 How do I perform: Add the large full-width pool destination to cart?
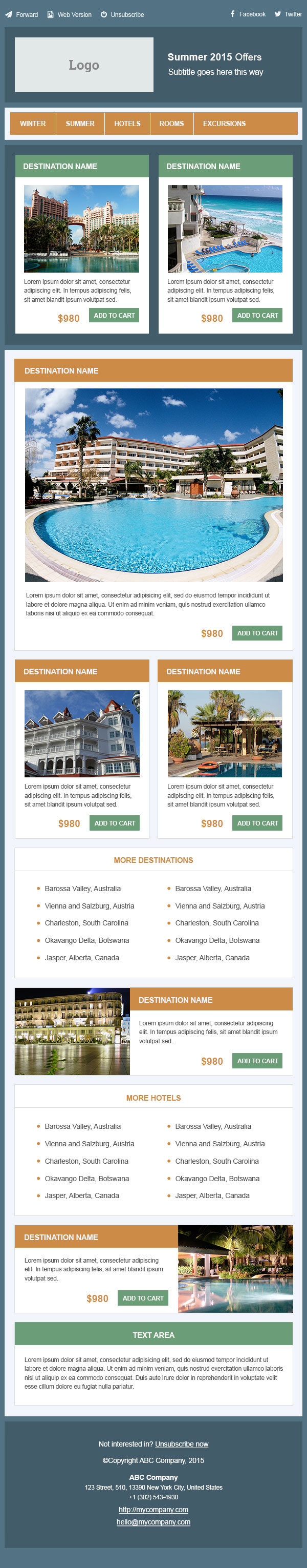(x=257, y=633)
